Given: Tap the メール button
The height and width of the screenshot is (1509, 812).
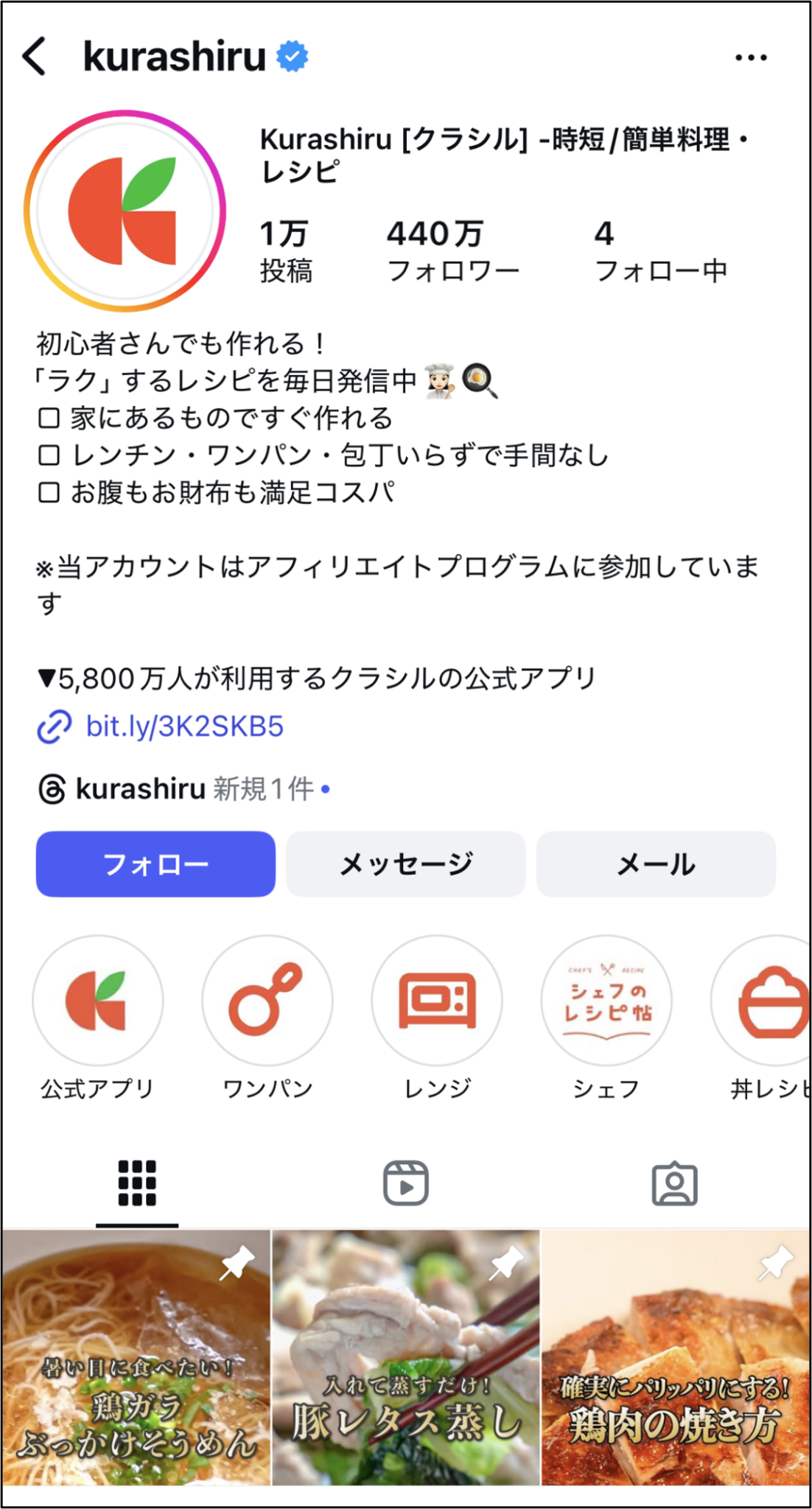Looking at the screenshot, I should [656, 864].
